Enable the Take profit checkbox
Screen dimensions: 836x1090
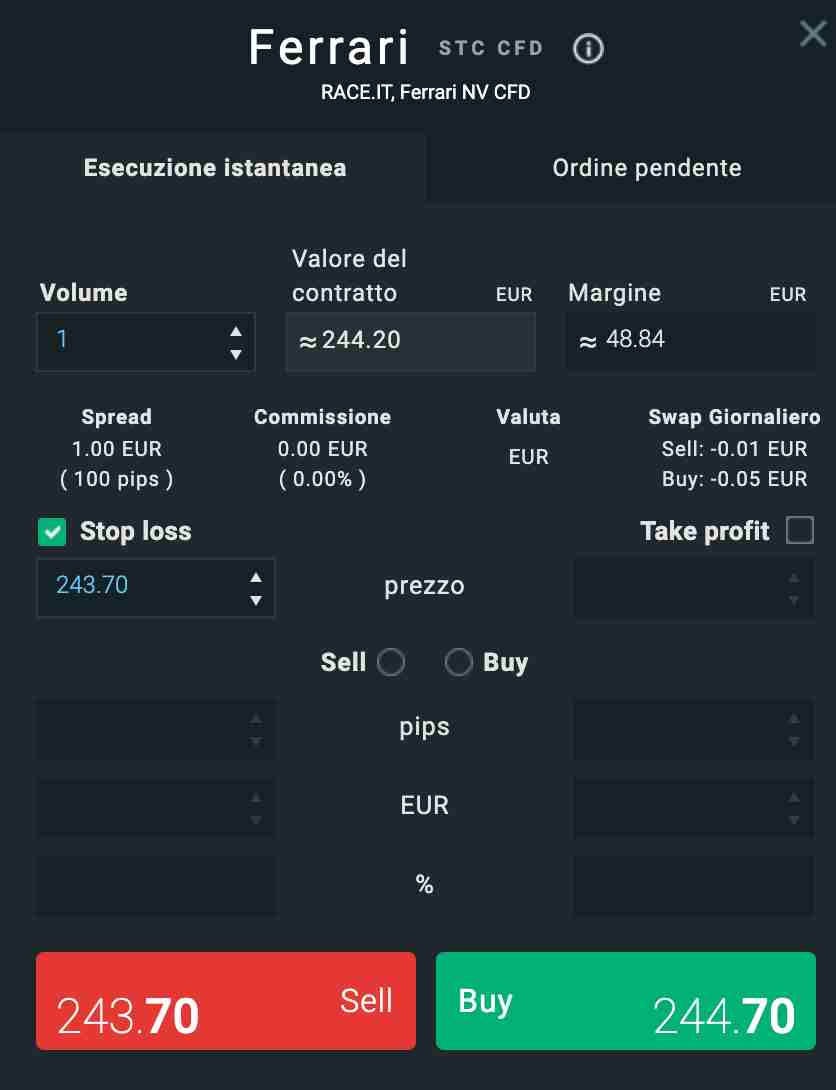[x=800, y=530]
